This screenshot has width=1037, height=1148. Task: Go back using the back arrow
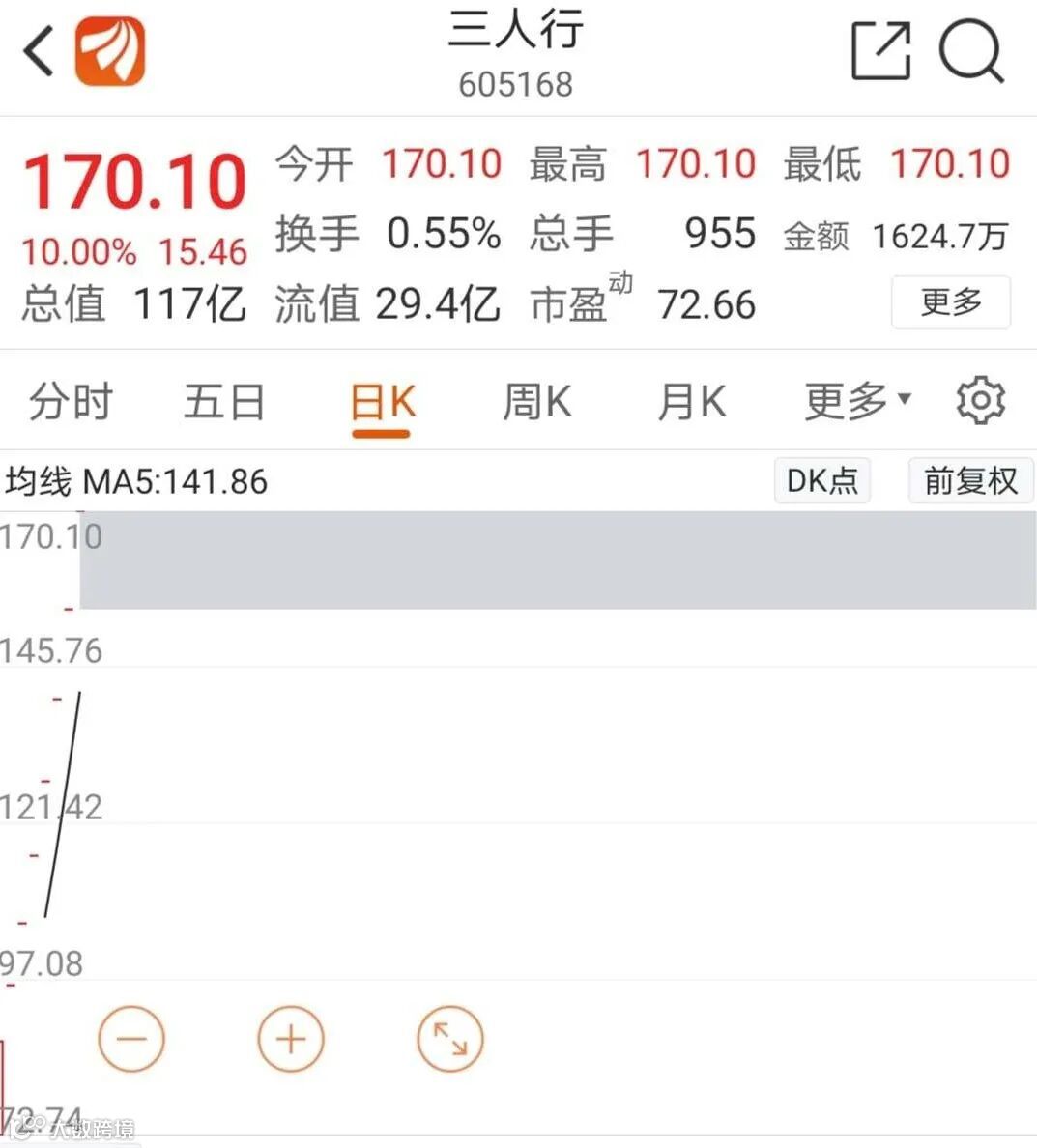tap(39, 50)
